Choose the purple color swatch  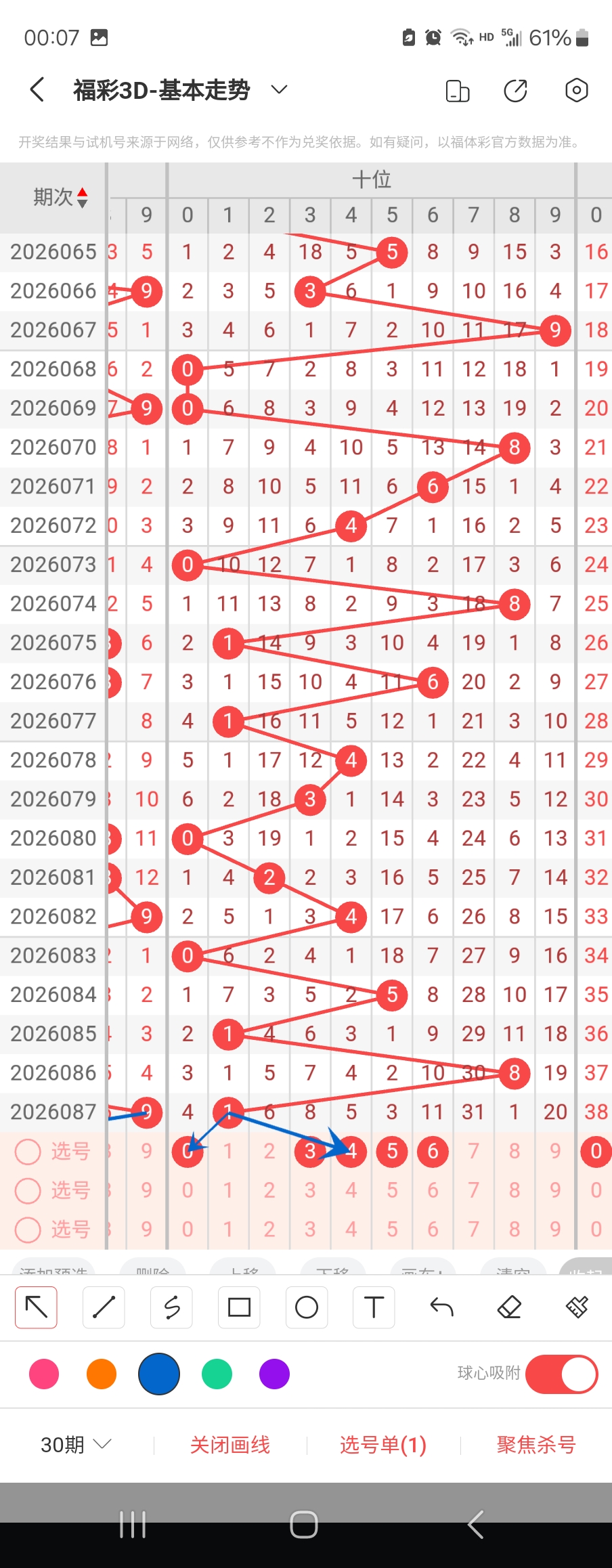[x=274, y=1374]
